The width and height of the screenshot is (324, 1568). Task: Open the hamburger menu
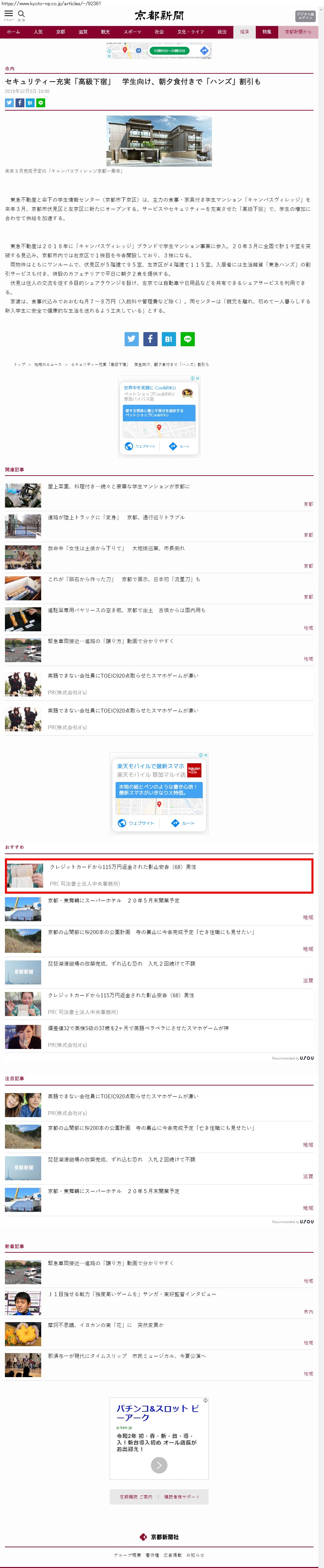pos(9,15)
